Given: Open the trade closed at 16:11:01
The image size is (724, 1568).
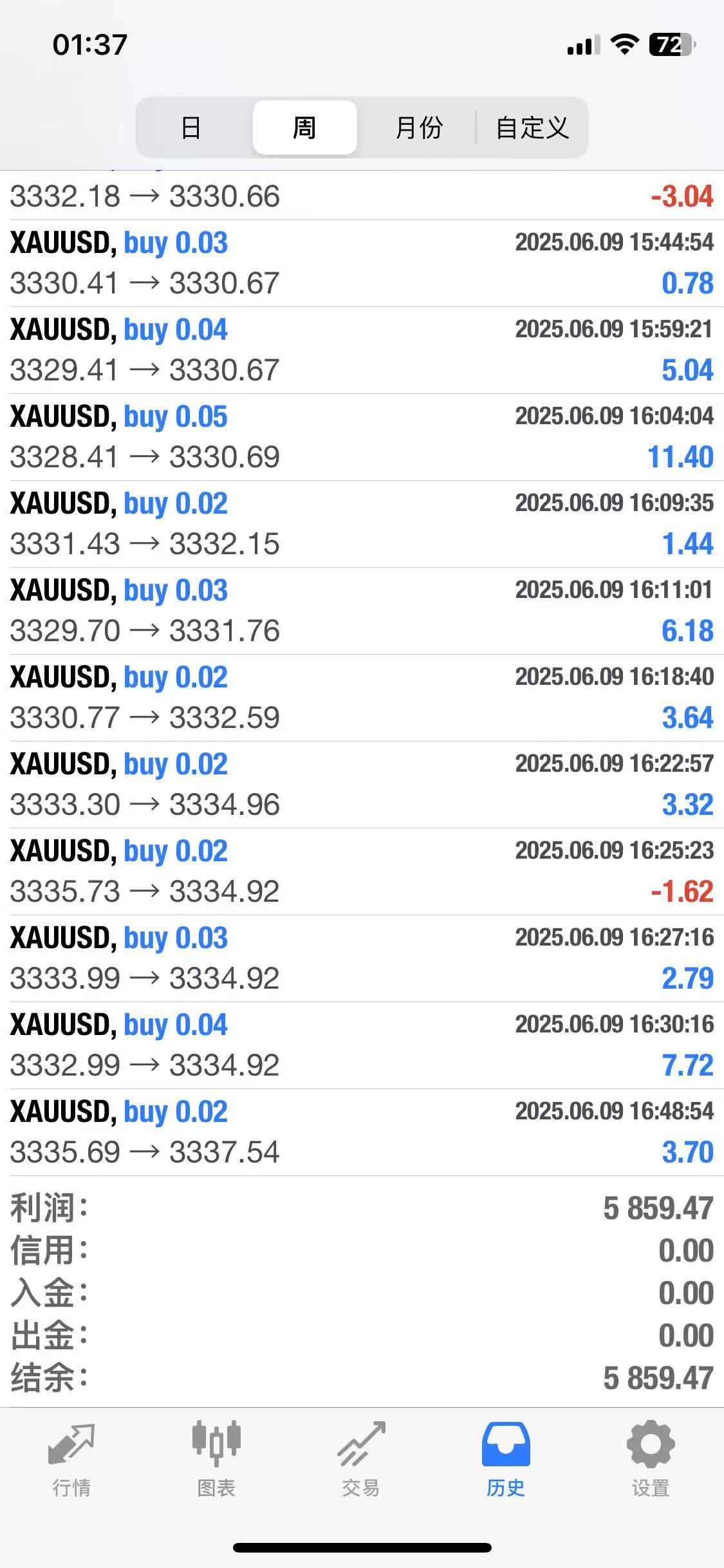Looking at the screenshot, I should point(362,611).
